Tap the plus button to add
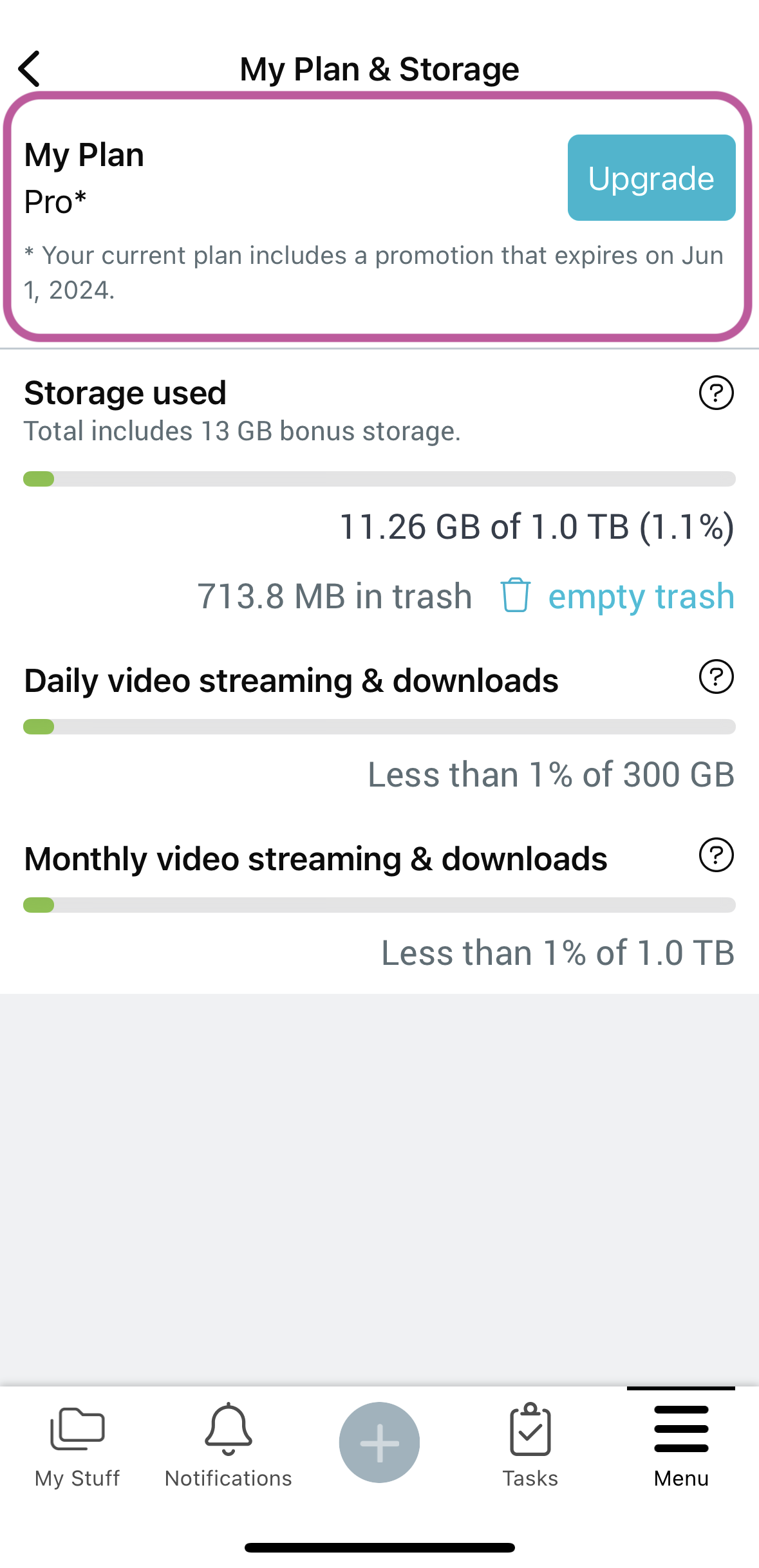 tap(379, 1442)
